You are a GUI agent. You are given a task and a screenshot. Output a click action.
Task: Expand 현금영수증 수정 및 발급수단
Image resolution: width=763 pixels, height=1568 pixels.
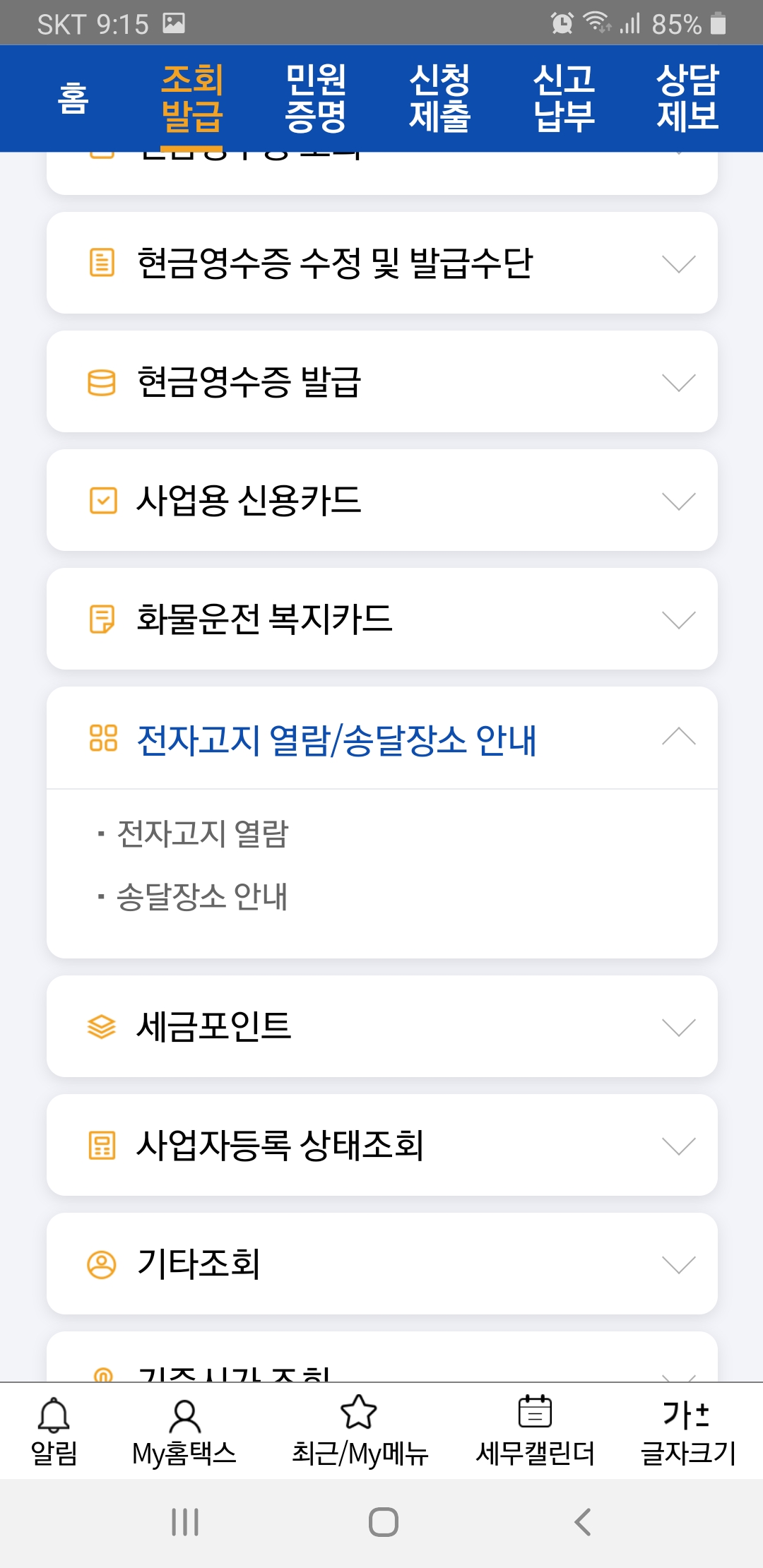coord(382,263)
